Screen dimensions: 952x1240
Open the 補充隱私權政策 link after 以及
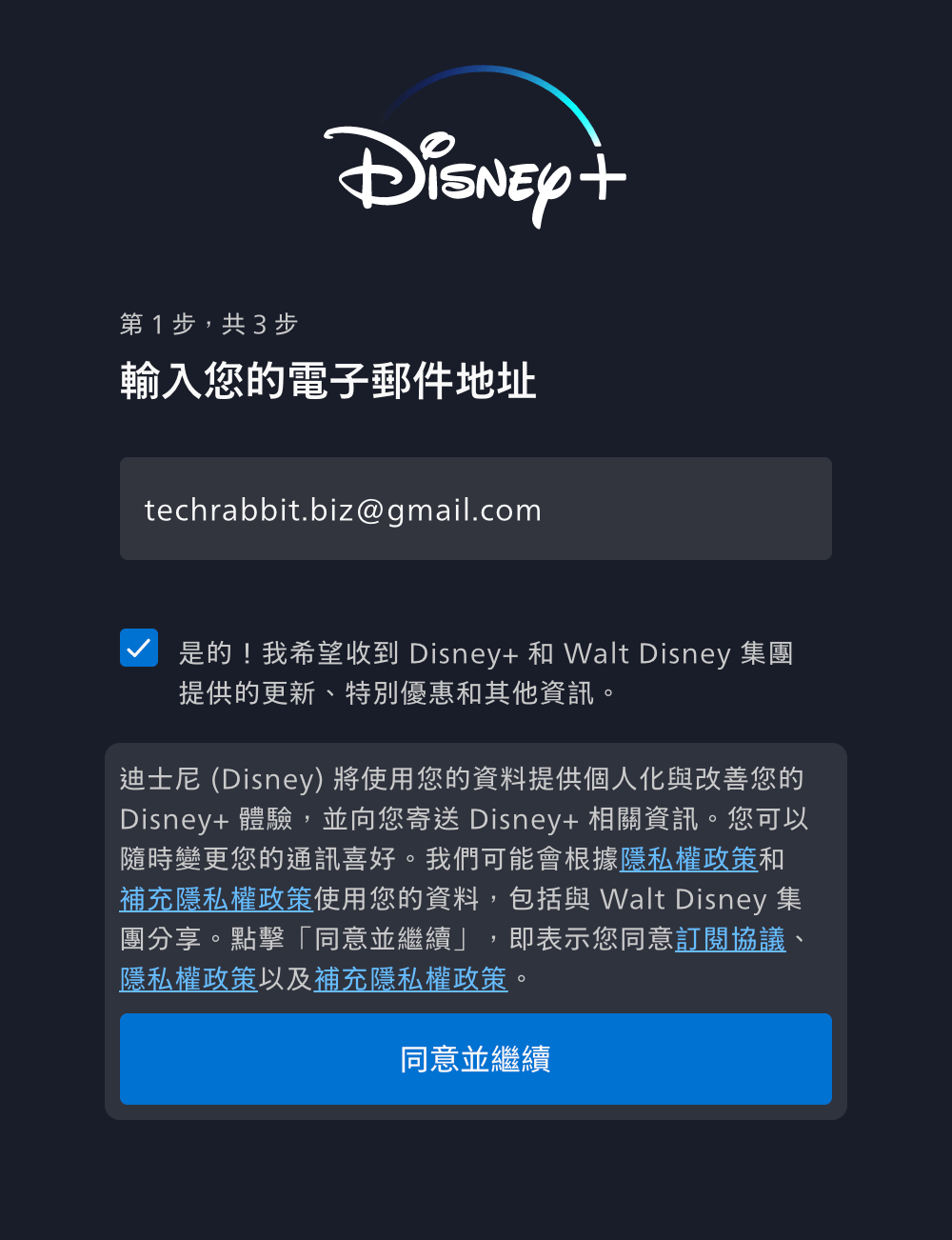point(410,979)
